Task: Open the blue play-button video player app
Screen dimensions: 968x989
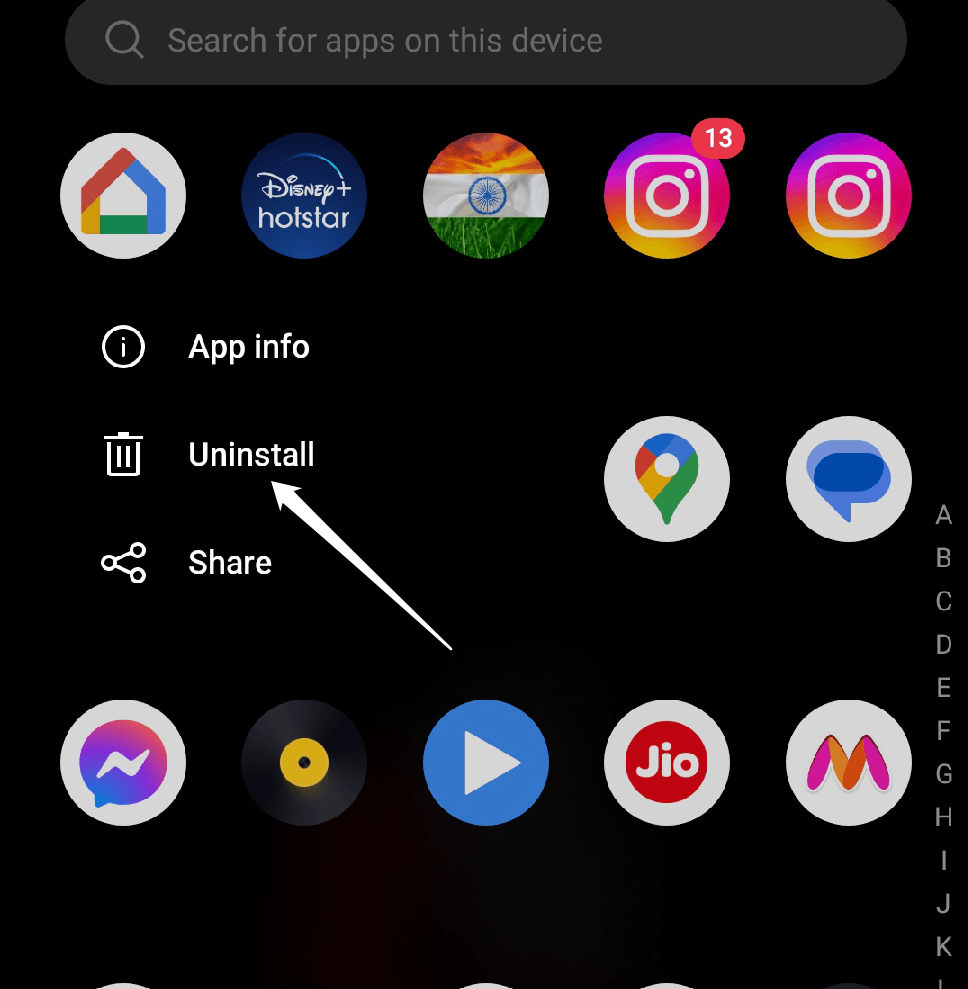Action: point(486,763)
